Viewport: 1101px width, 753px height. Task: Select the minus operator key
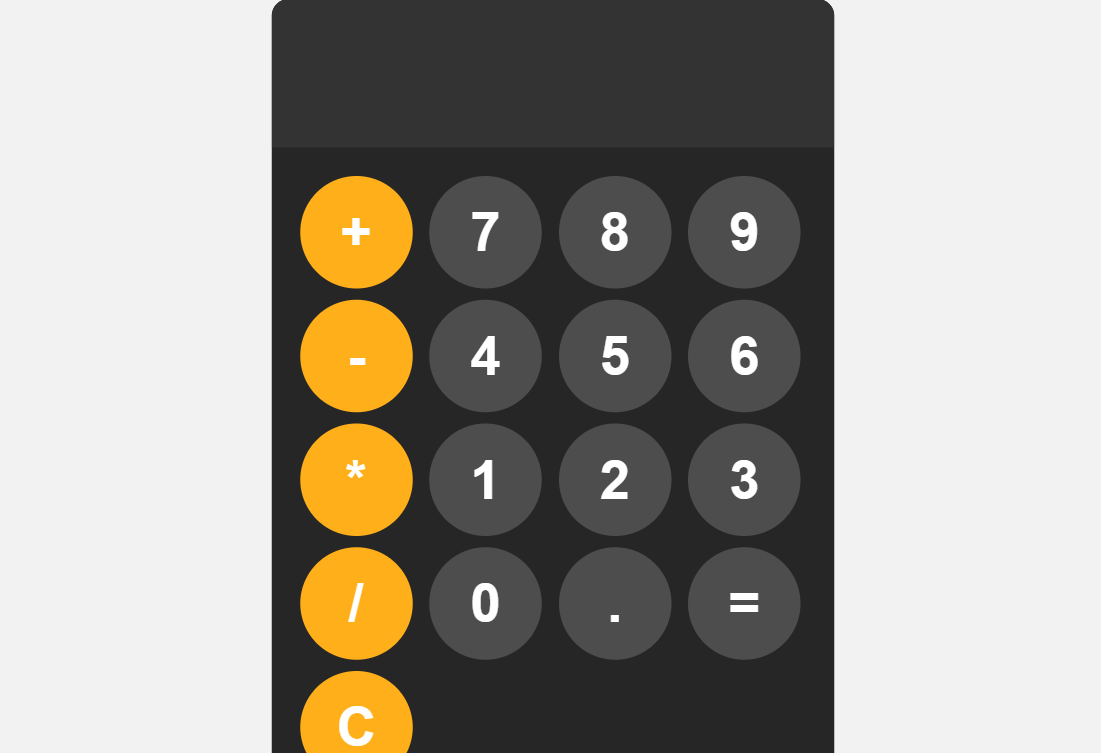[356, 356]
